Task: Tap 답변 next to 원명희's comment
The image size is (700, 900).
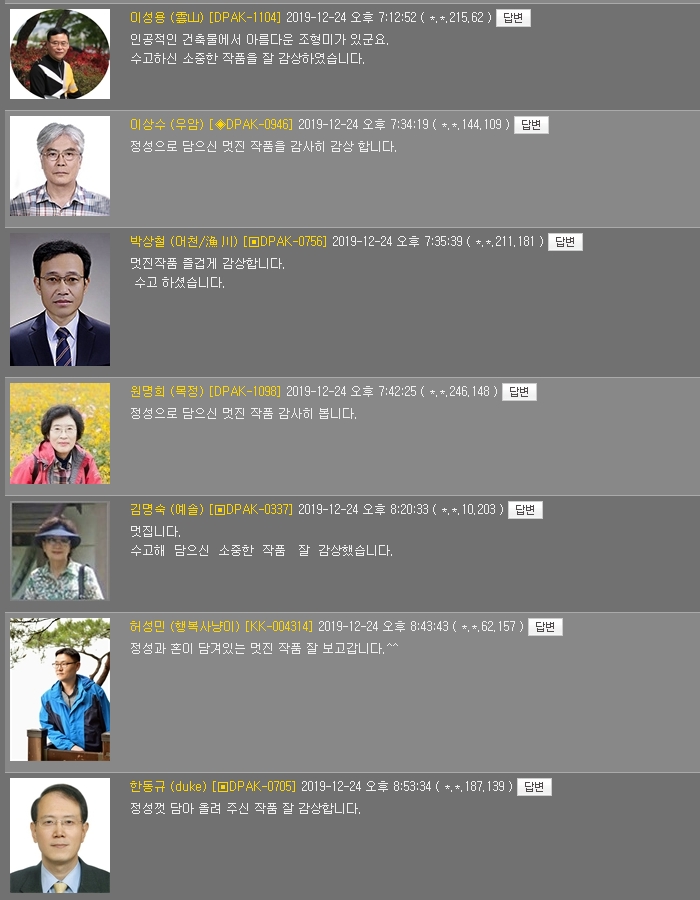Action: [519, 392]
